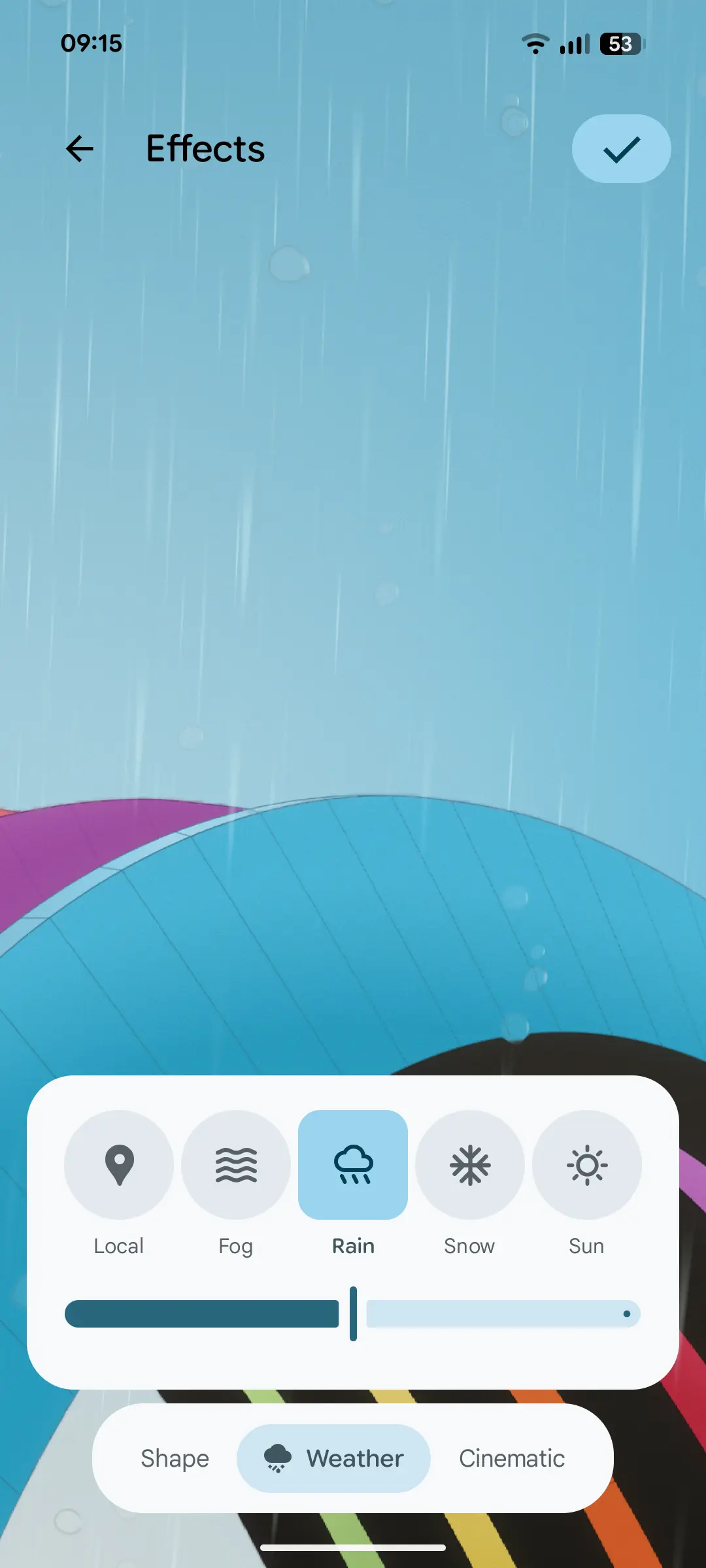Confirm the effect with the checkmark
The height and width of the screenshot is (1568, 706).
point(621,149)
